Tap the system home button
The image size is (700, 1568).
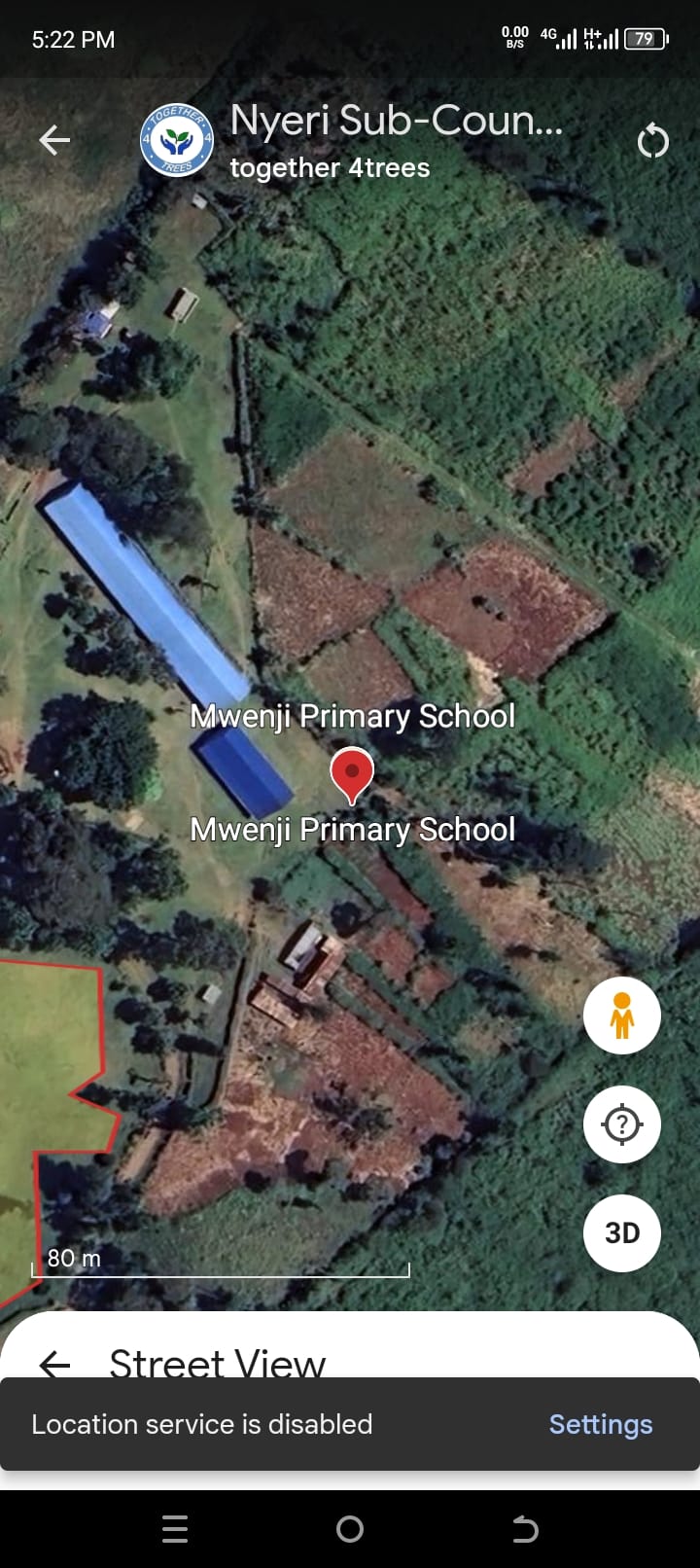[350, 1529]
